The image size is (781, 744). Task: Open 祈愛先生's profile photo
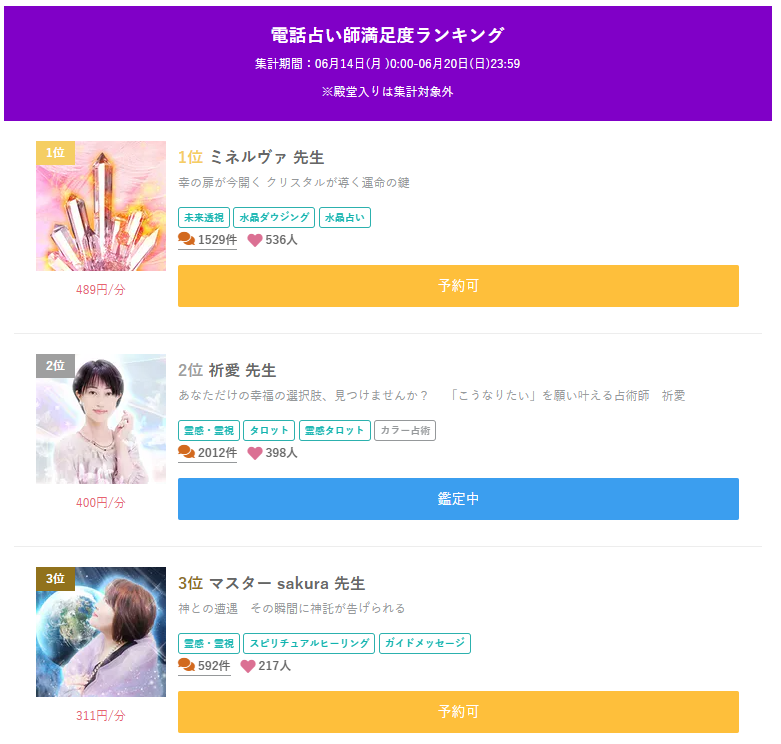coord(101,419)
